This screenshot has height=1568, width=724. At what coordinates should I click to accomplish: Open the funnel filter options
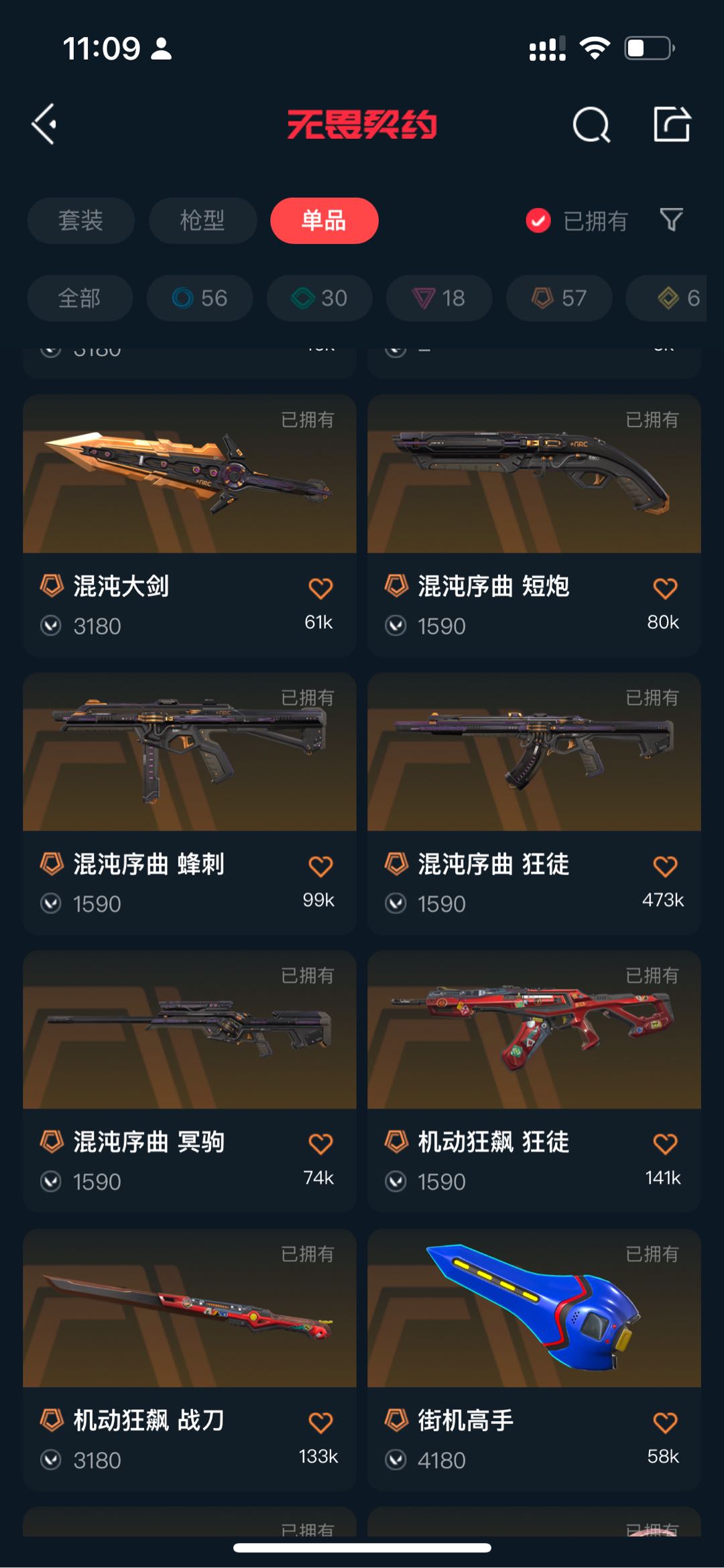[671, 219]
